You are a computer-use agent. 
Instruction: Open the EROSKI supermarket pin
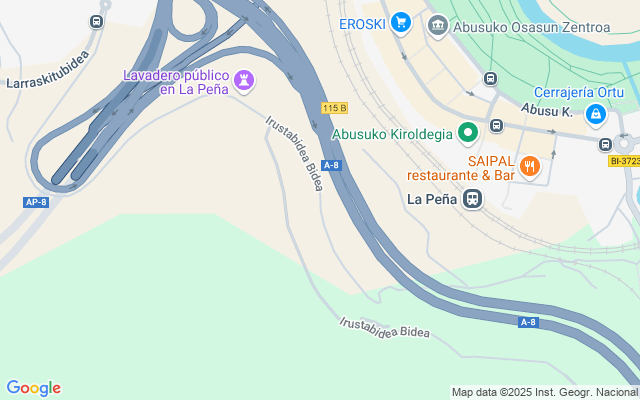tap(401, 23)
